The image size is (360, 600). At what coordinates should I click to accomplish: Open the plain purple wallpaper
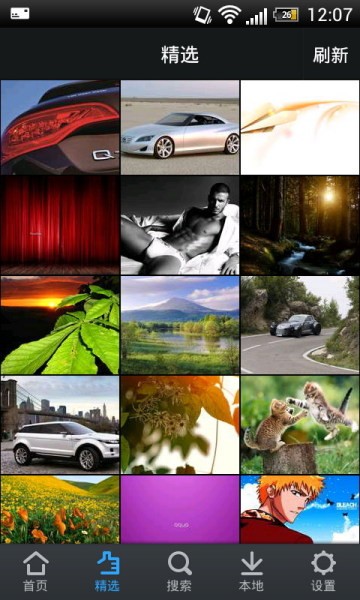point(180,510)
